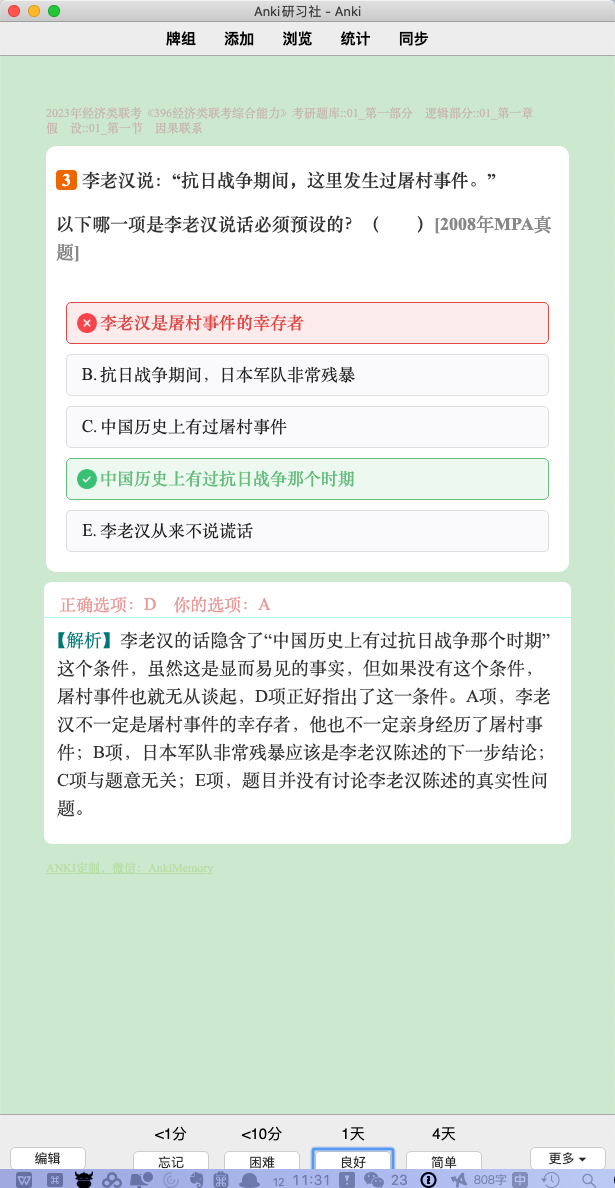
Task: Select option C 中国历史上有过屠村事件
Action: [x=307, y=427]
